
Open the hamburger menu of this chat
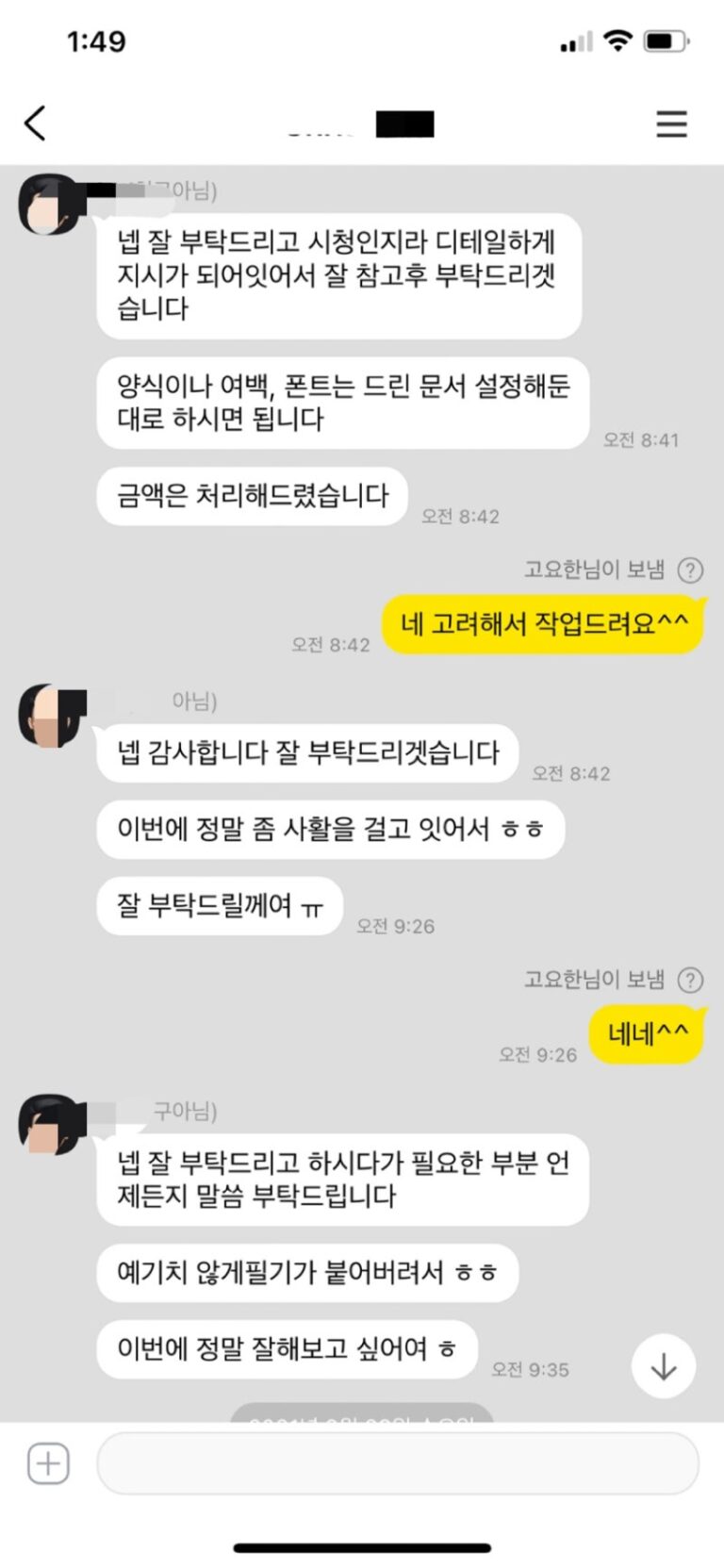pyautogui.click(x=671, y=124)
